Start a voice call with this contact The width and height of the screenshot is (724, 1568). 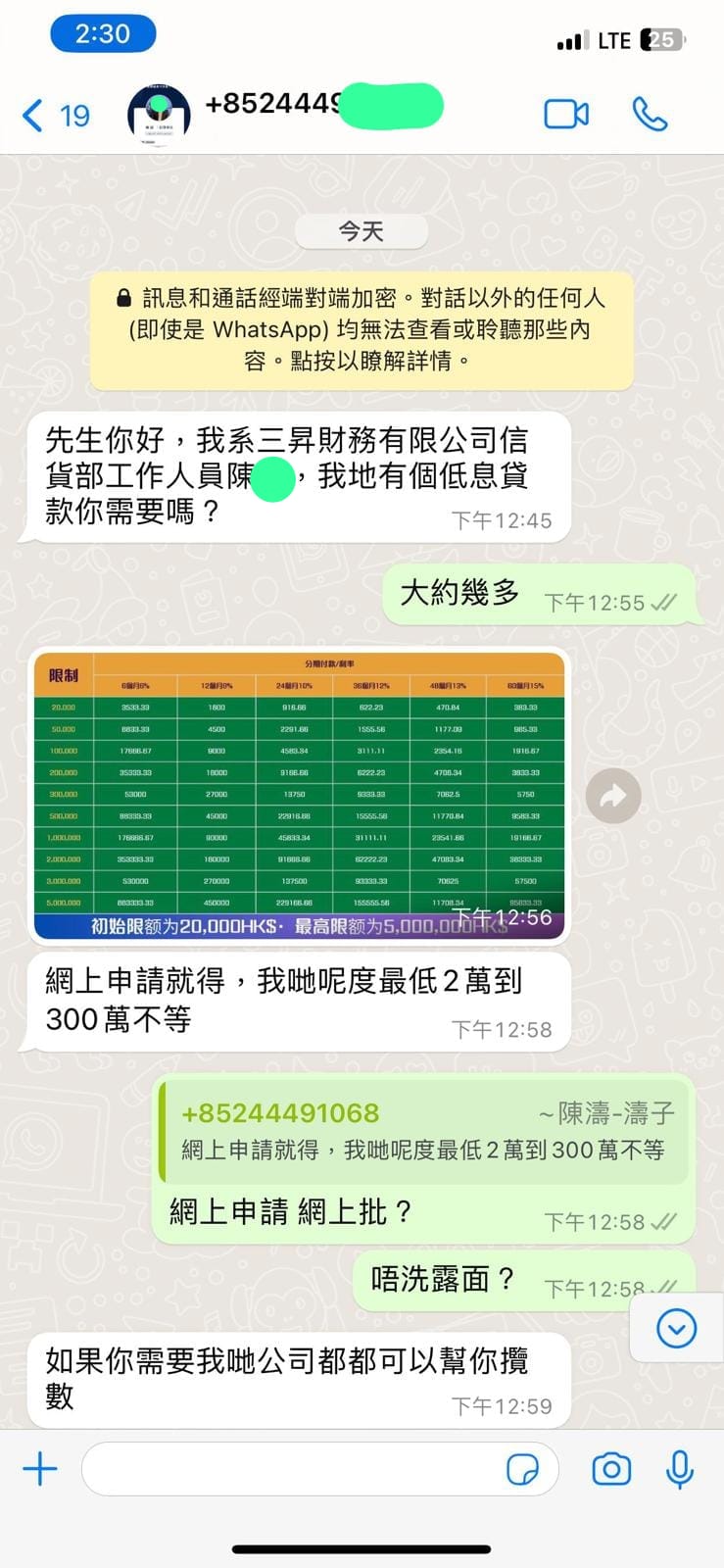point(650,115)
